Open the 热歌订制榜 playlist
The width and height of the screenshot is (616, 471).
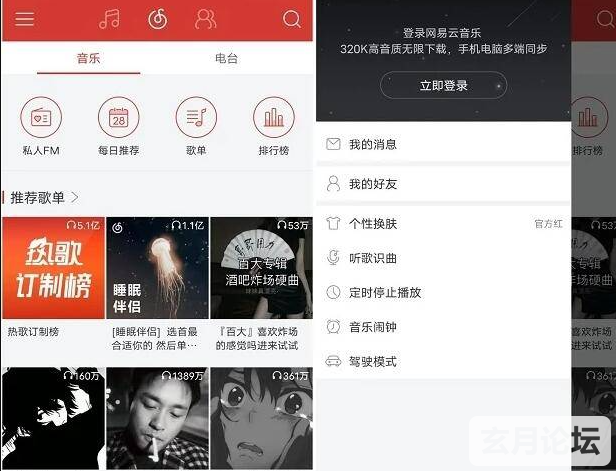50,272
